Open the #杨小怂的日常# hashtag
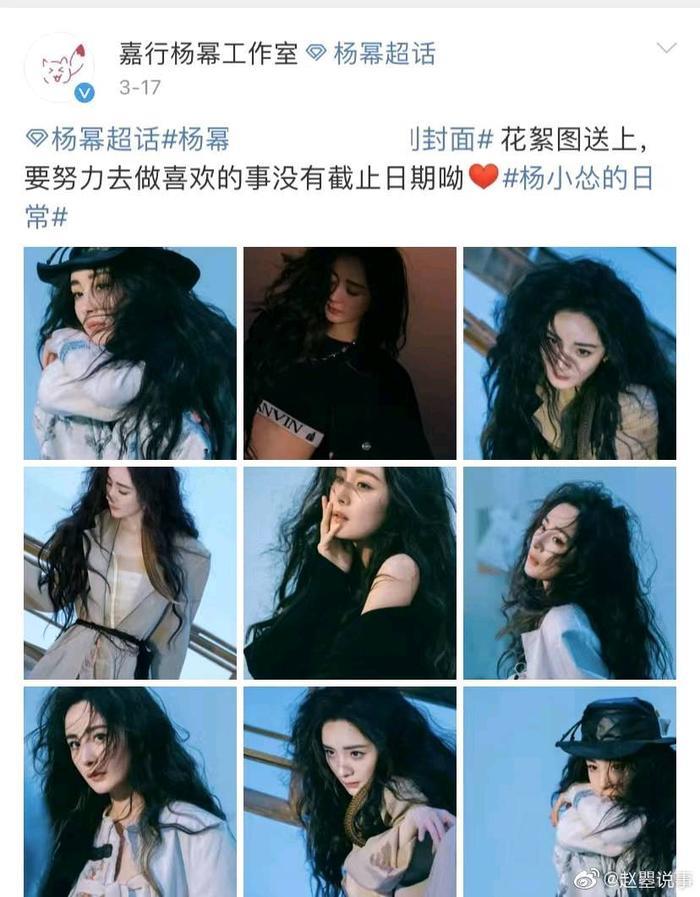 [x=578, y=178]
